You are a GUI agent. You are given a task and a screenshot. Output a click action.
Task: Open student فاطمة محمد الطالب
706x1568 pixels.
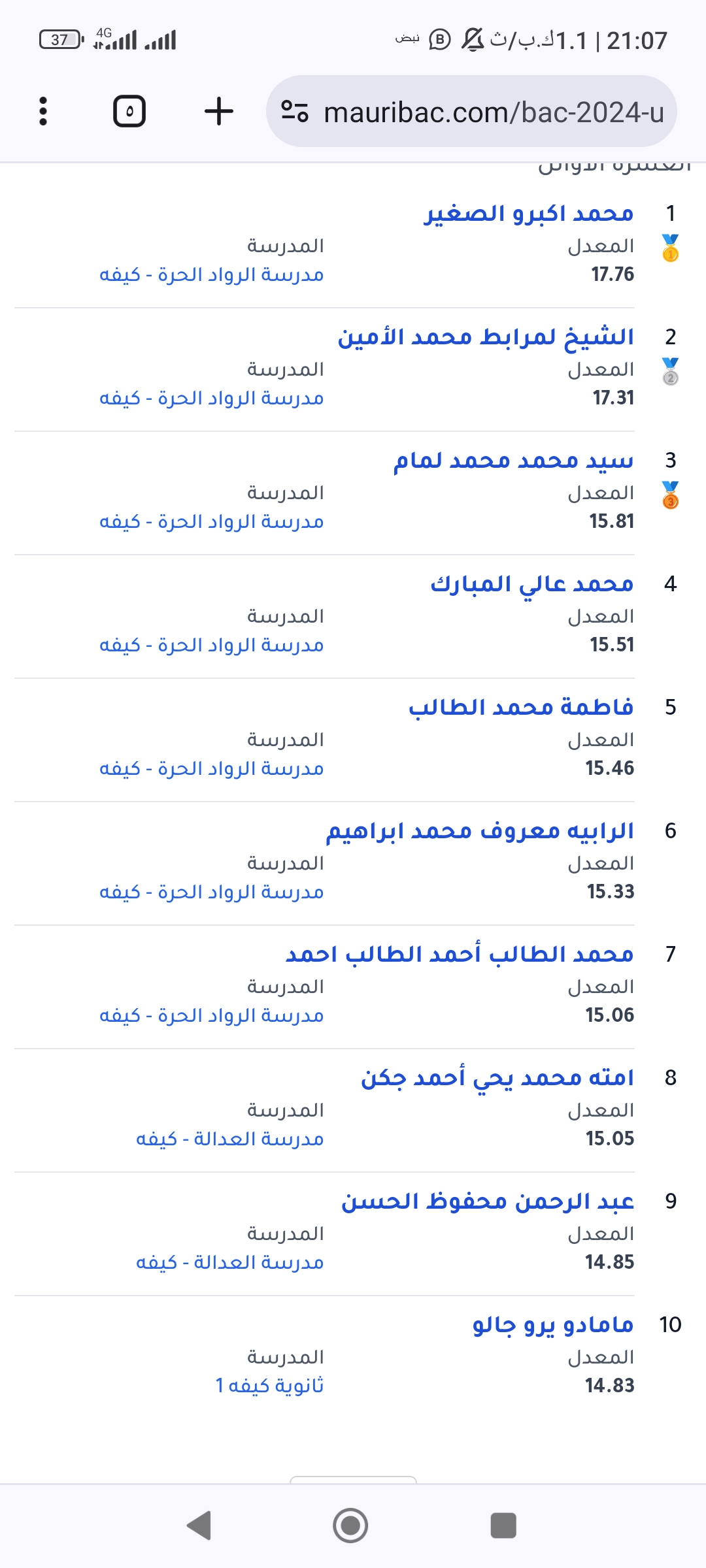521,708
